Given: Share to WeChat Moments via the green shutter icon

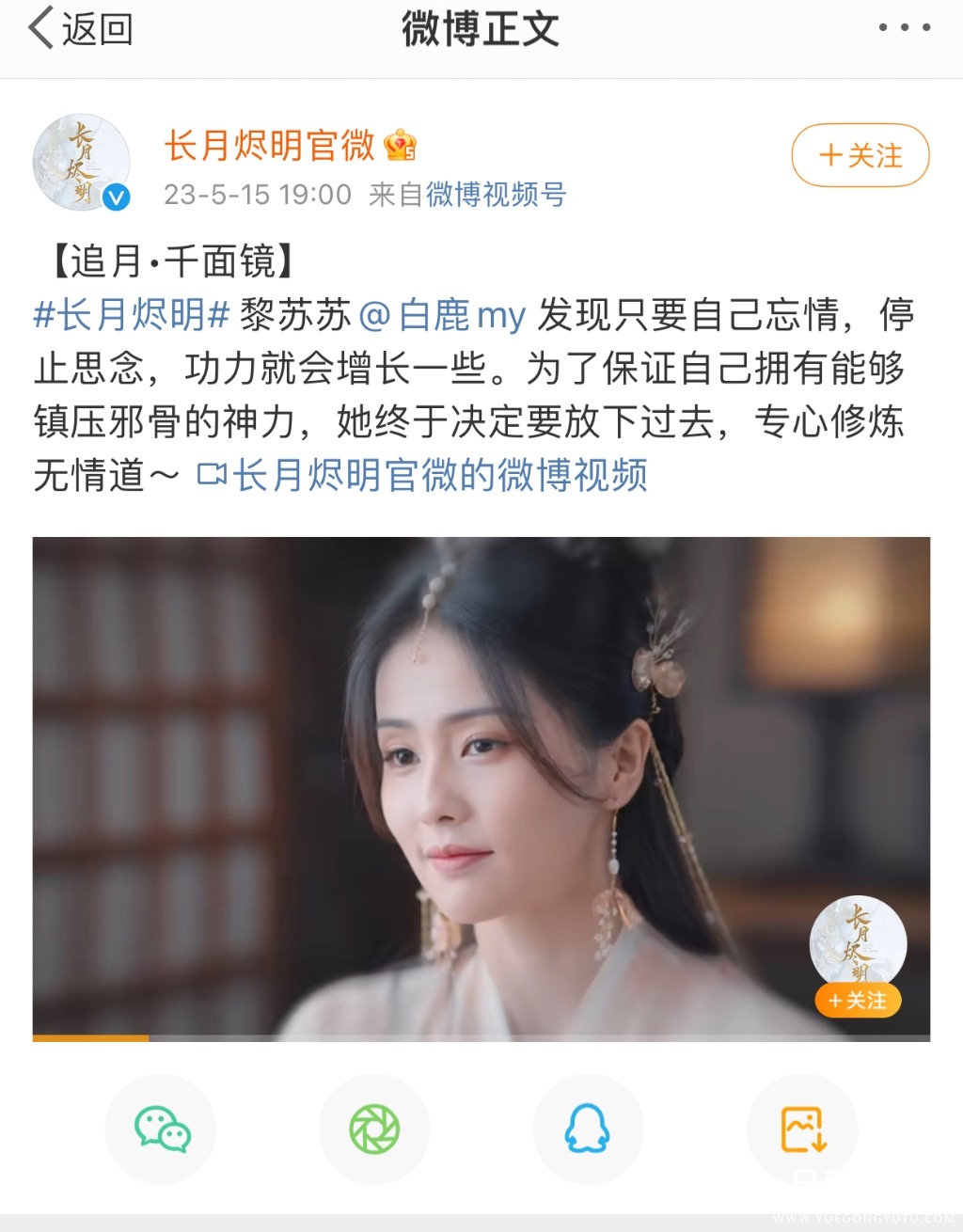Looking at the screenshot, I should click(x=374, y=1129).
